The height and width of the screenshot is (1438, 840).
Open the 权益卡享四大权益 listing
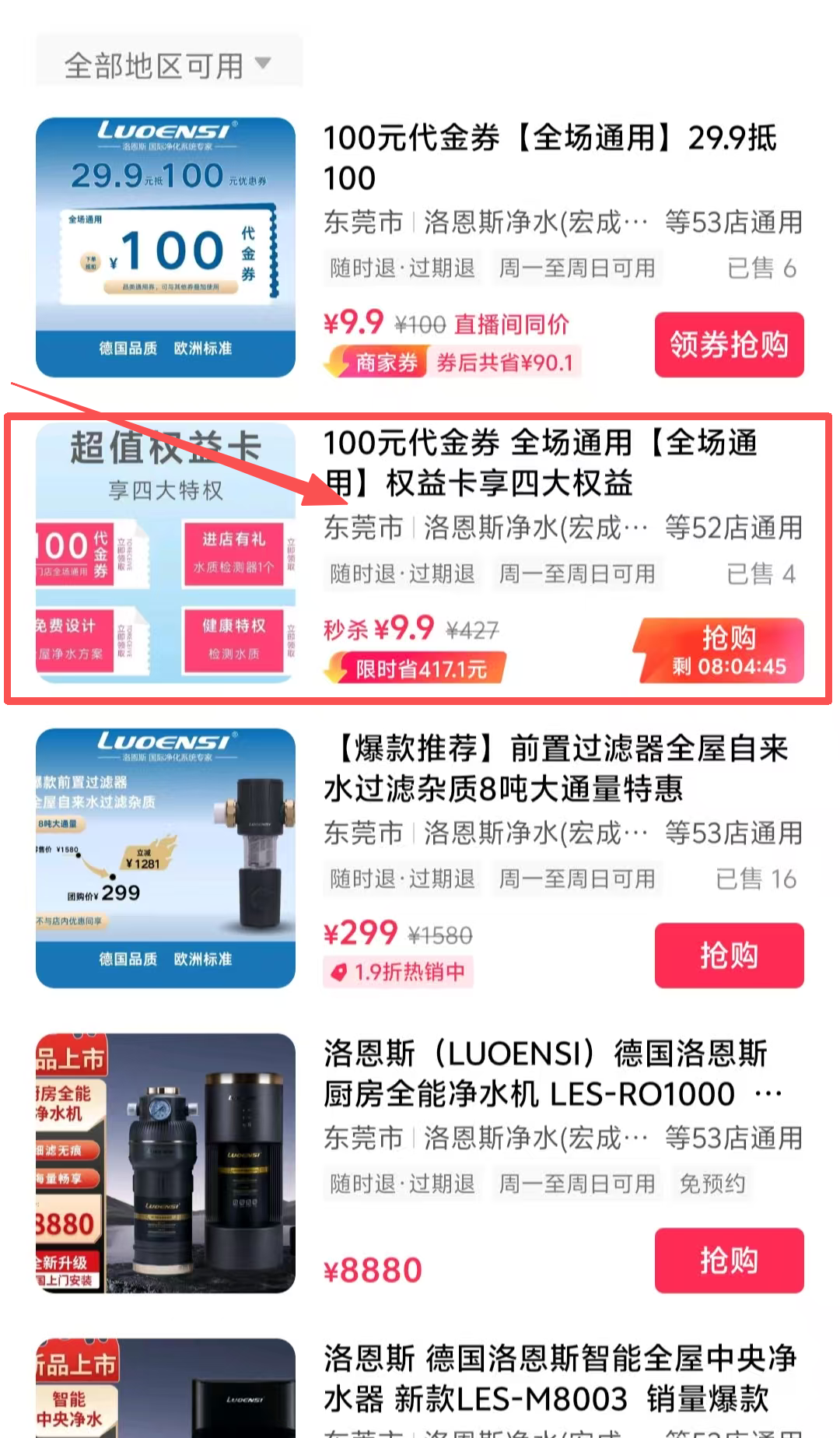(540, 463)
